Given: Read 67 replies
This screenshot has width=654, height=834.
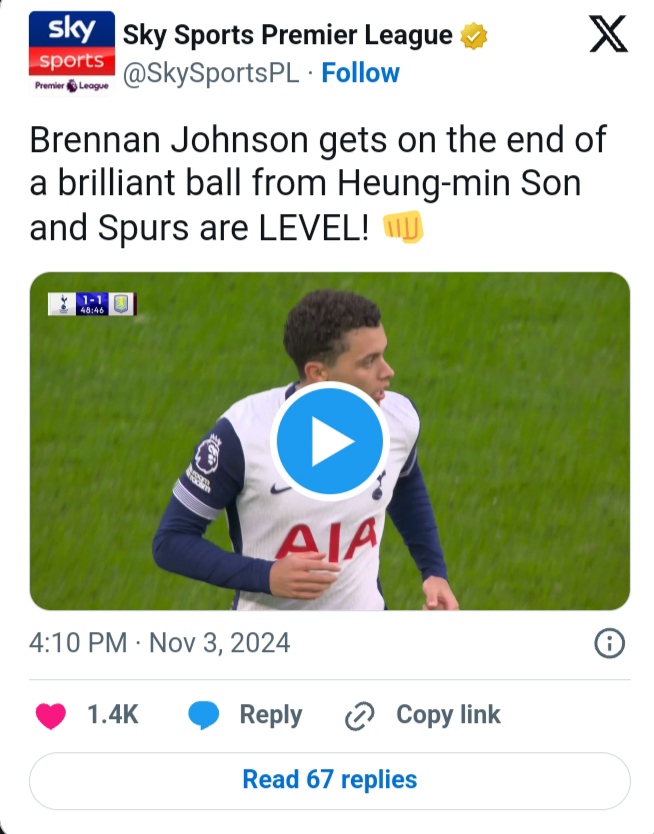Looking at the screenshot, I should tap(329, 780).
